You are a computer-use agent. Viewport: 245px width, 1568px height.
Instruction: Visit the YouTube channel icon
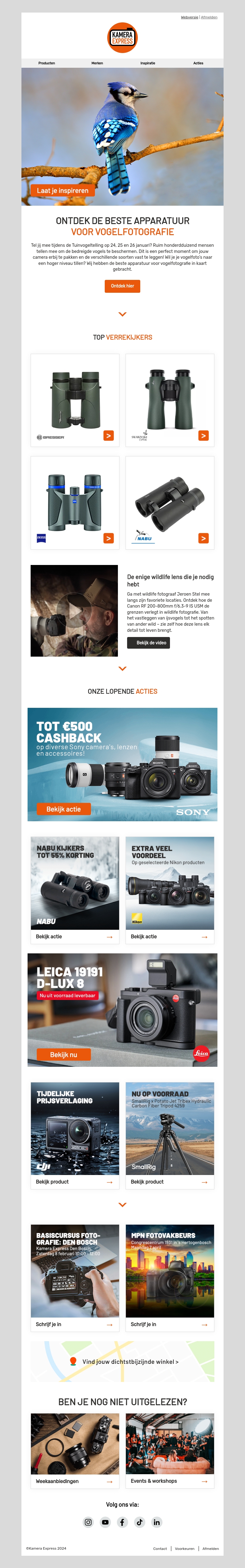[x=105, y=1522]
